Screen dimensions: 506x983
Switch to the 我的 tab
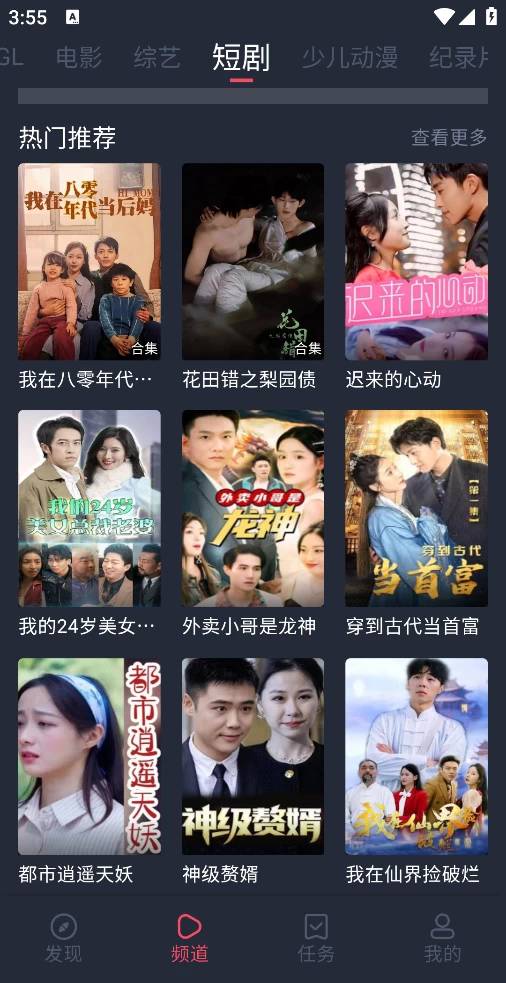tap(442, 938)
